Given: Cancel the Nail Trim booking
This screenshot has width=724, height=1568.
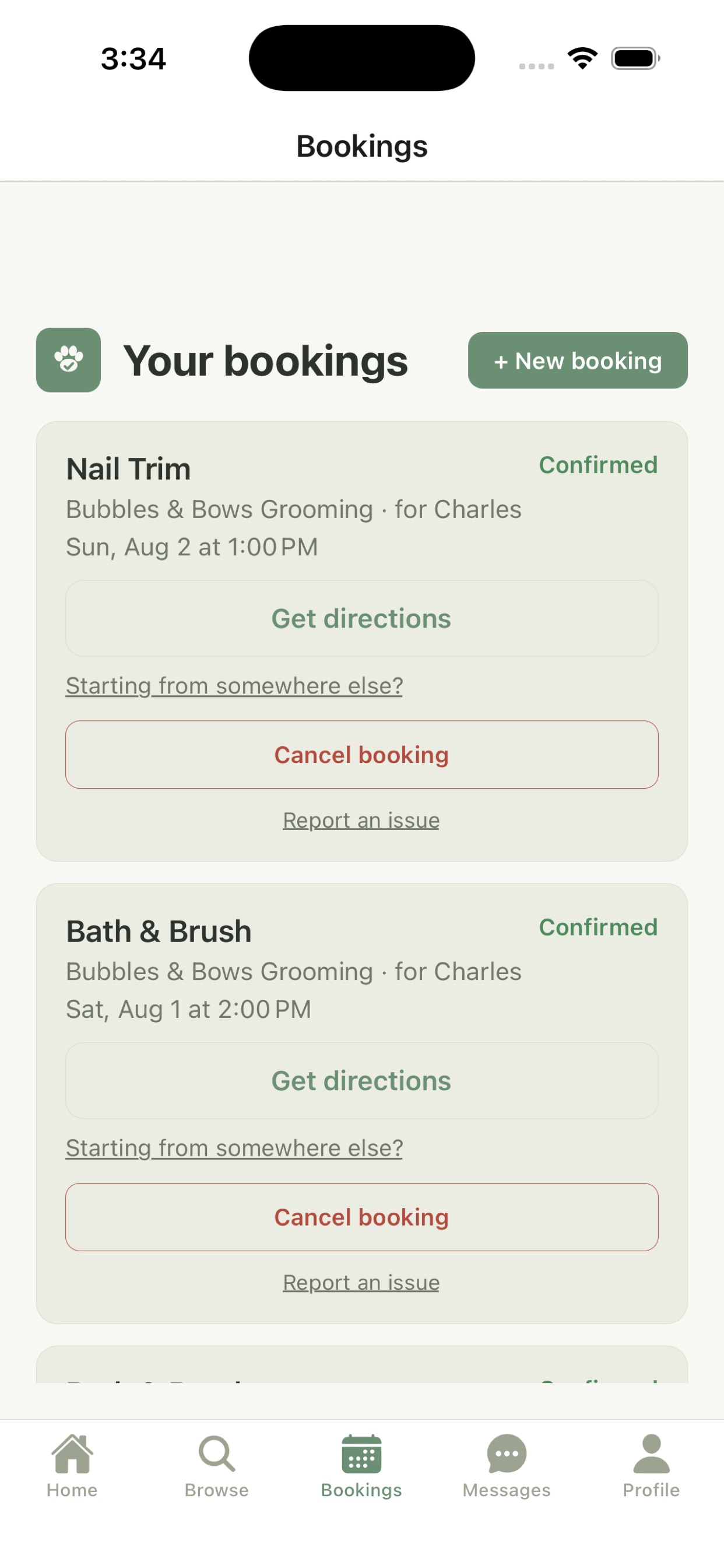Looking at the screenshot, I should pyautogui.click(x=361, y=755).
